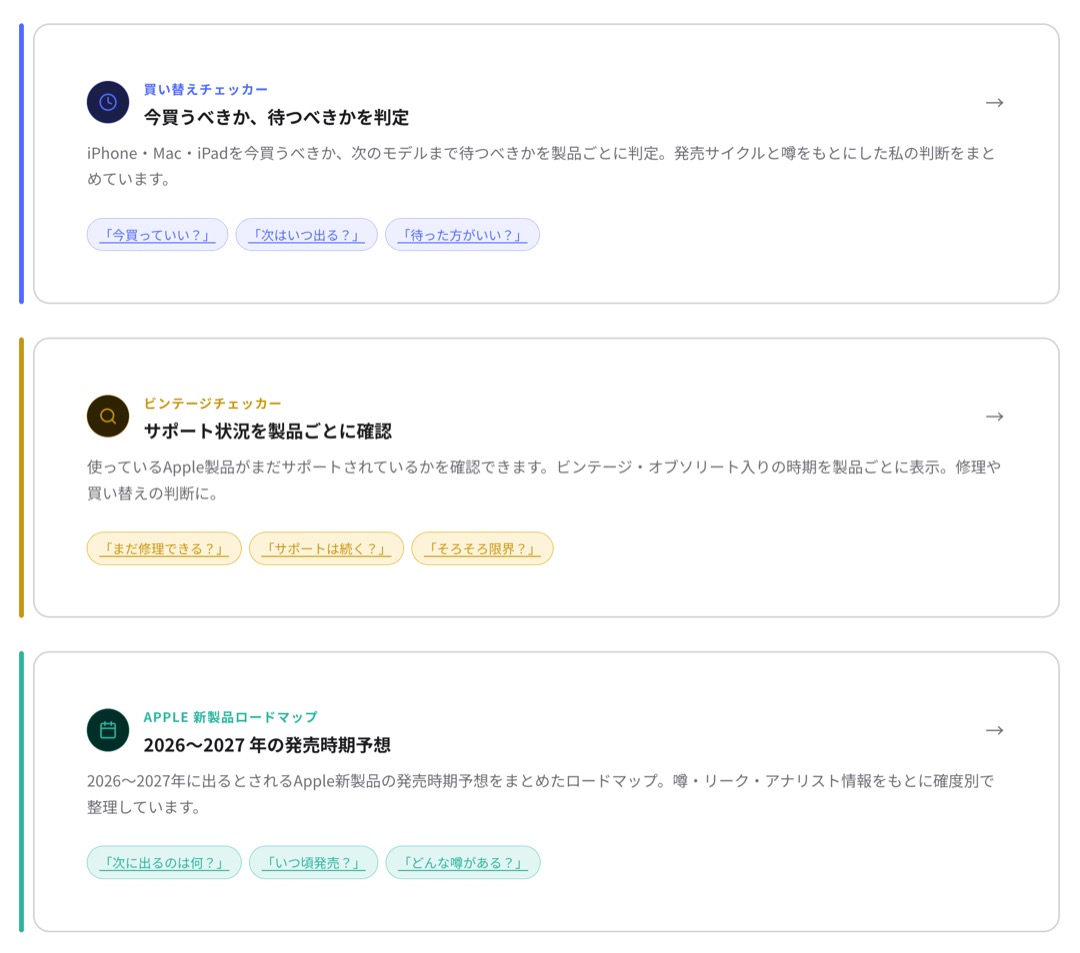Select the 「次はいつ出る？」 chip
Image resolution: width=1080 pixels, height=953 pixels.
click(x=307, y=235)
